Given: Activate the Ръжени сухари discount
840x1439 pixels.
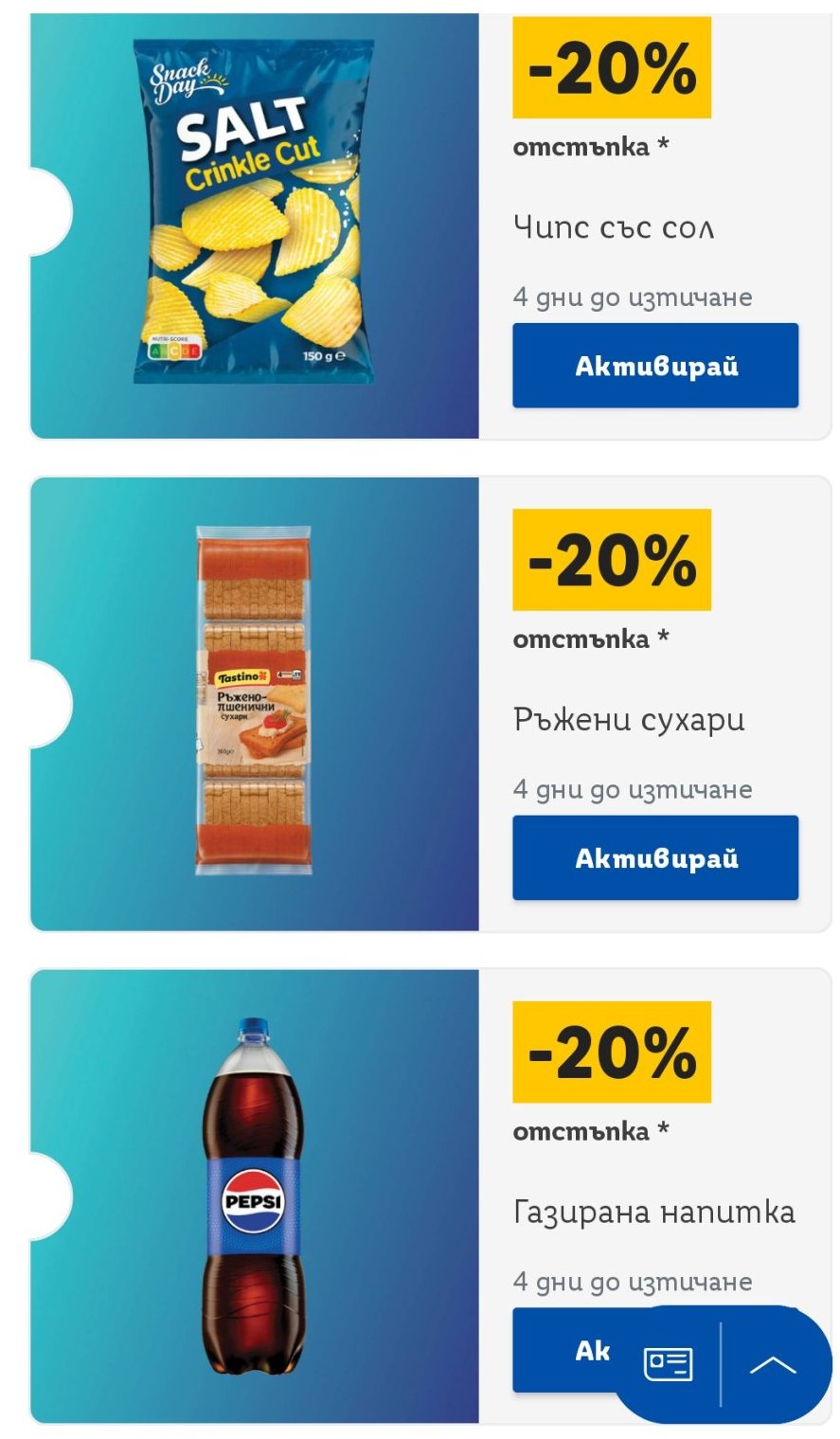Looking at the screenshot, I should click(x=655, y=857).
